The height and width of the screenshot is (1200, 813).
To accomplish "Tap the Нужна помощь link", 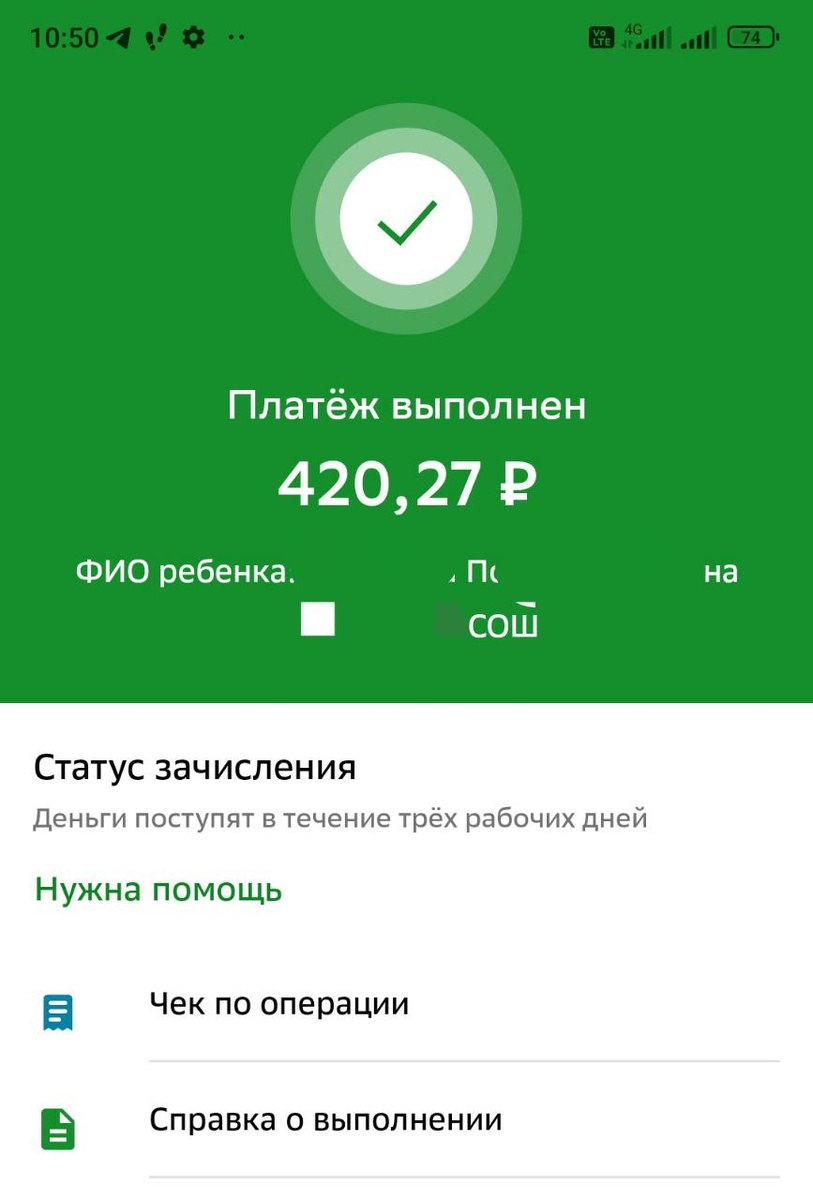I will [158, 889].
